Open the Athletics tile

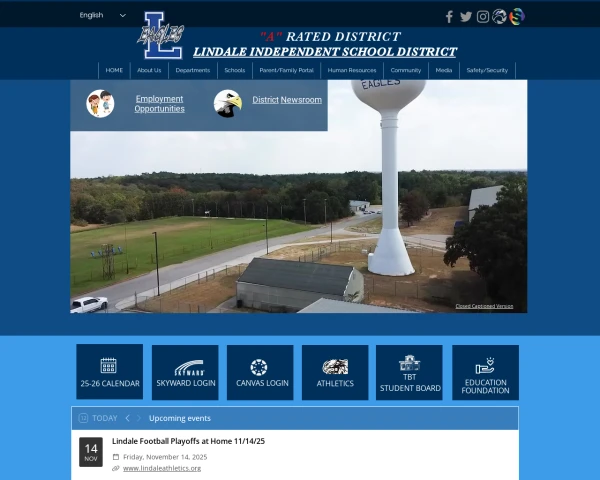pos(335,372)
